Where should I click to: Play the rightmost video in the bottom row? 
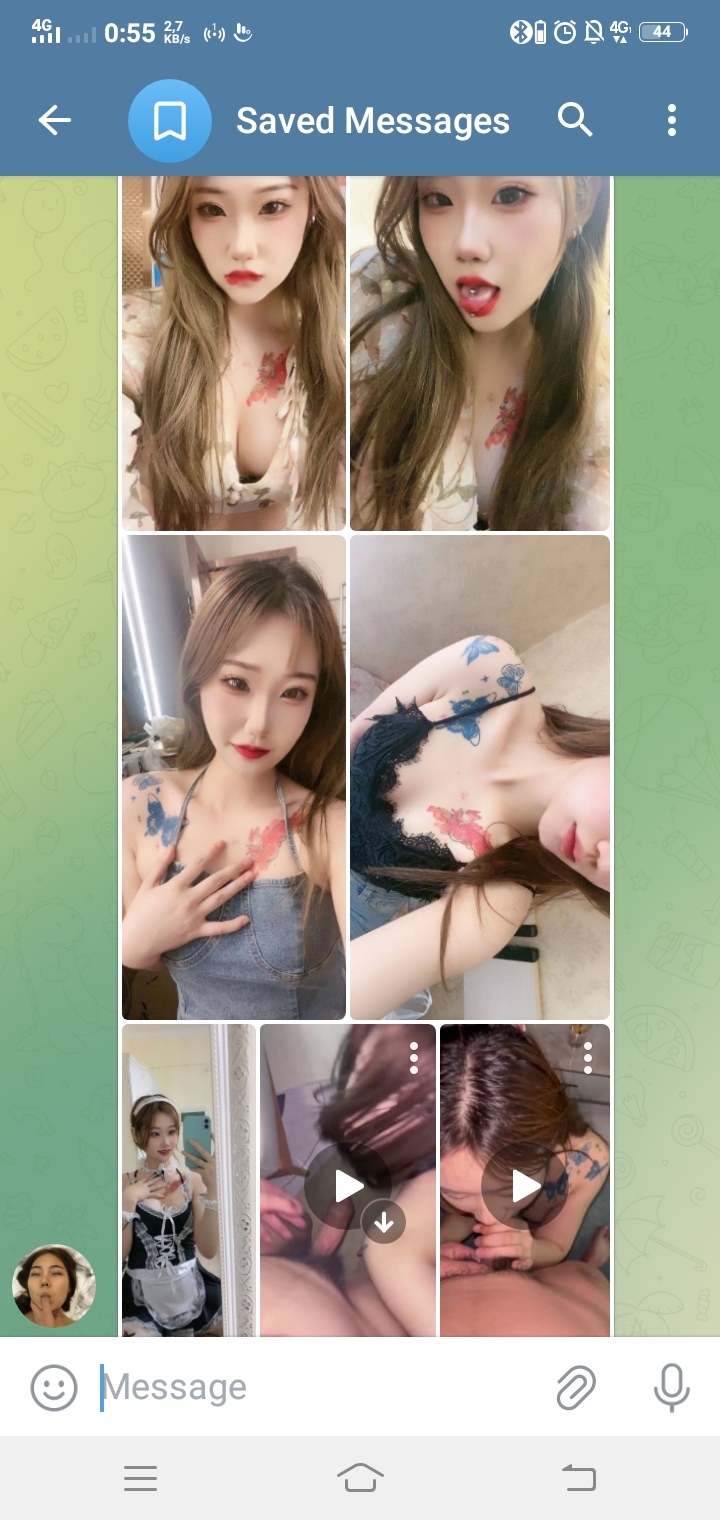525,1187
